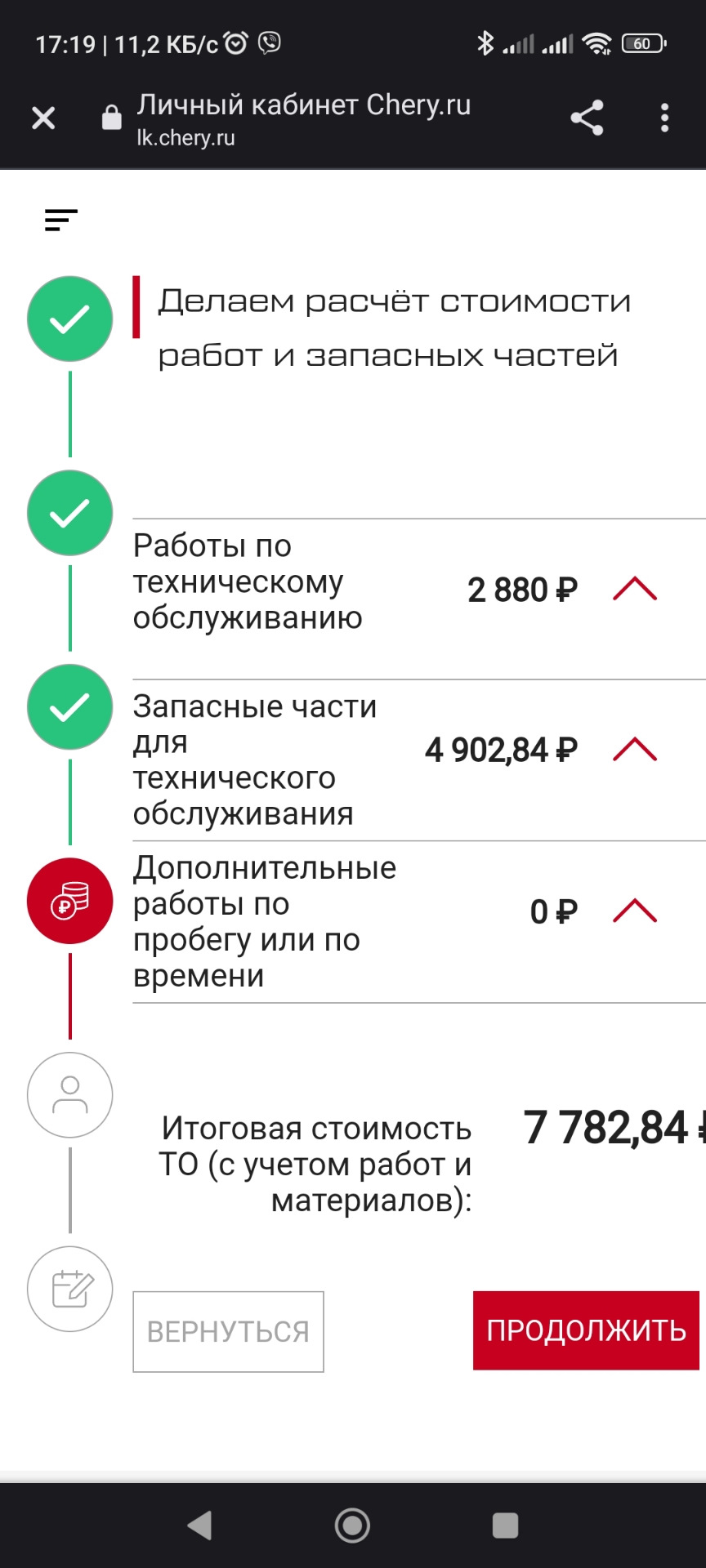Collapse the 2 880 ₽ maintenance works section
The height and width of the screenshot is (1568, 706).
click(635, 589)
